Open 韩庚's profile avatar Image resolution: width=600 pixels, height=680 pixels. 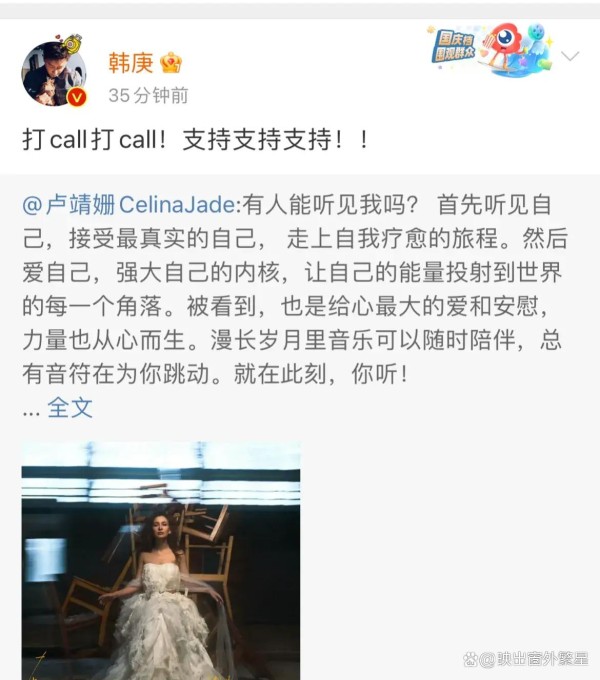(54, 72)
